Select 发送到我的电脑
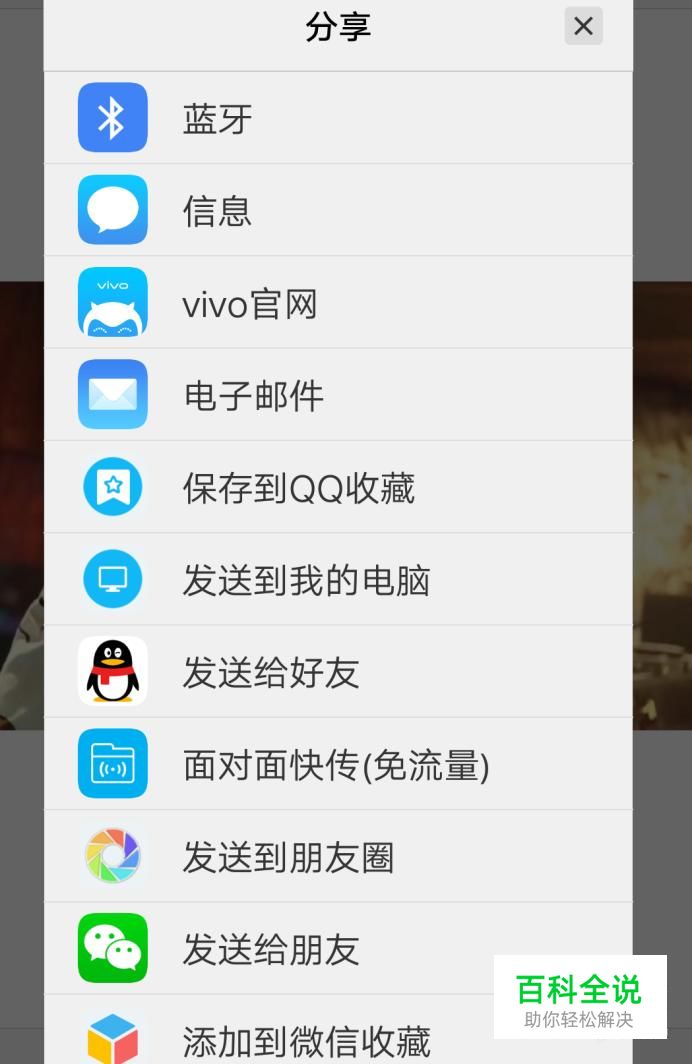Screen dimensions: 692x1064 click(338, 580)
